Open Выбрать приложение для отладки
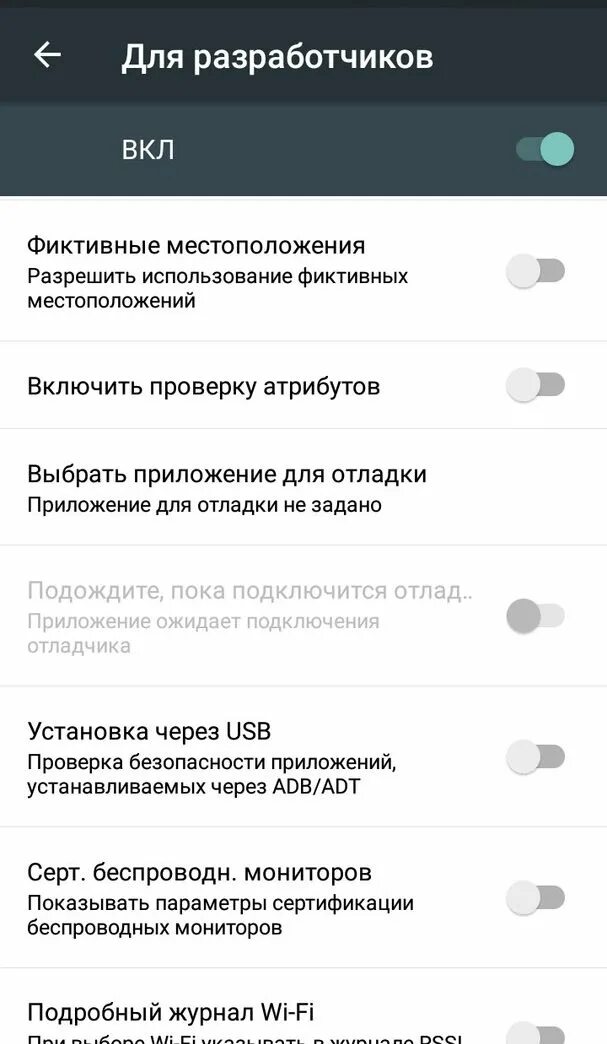The image size is (607, 1044). (x=227, y=487)
